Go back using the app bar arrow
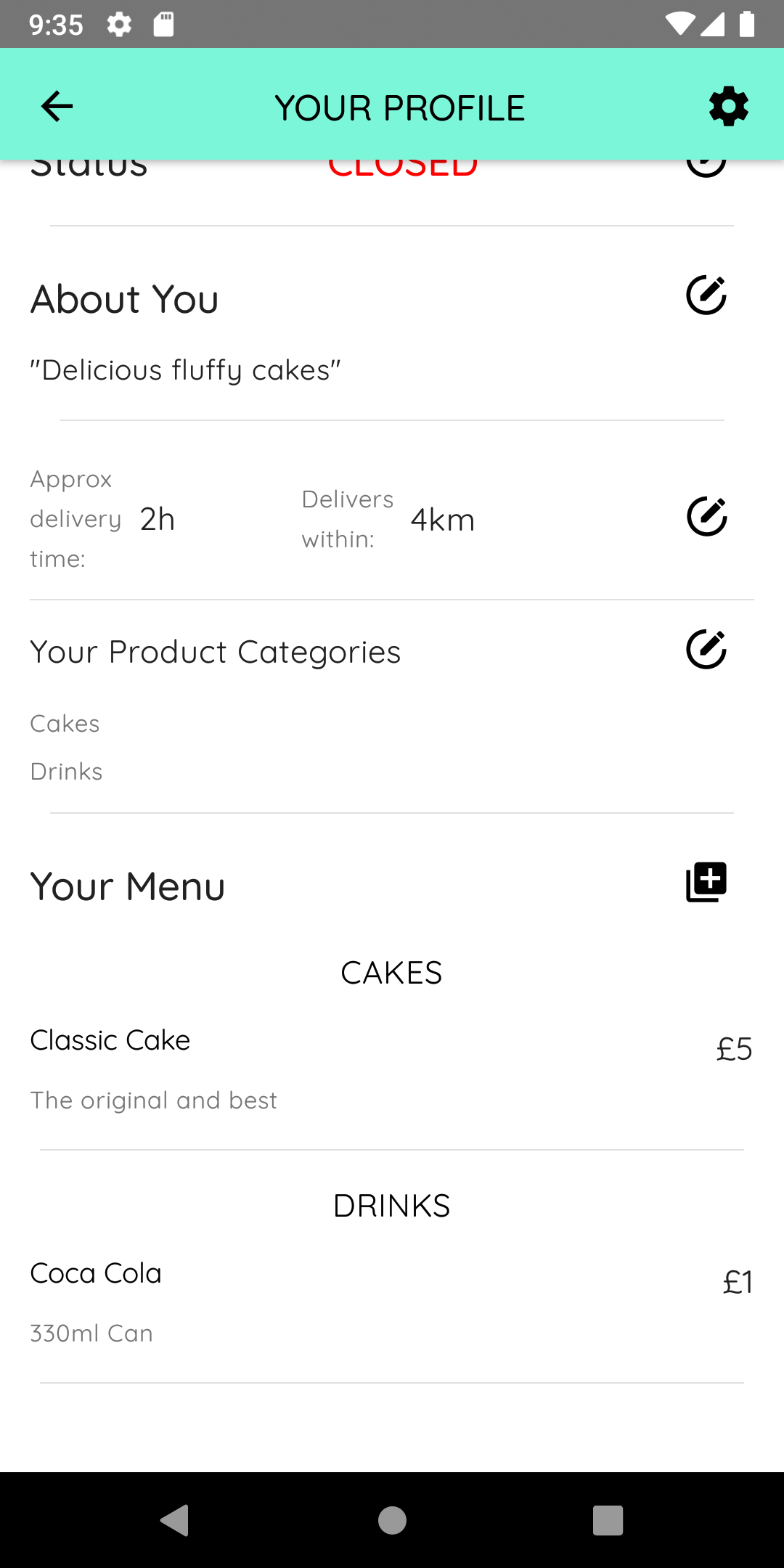784x1568 pixels. (x=57, y=107)
